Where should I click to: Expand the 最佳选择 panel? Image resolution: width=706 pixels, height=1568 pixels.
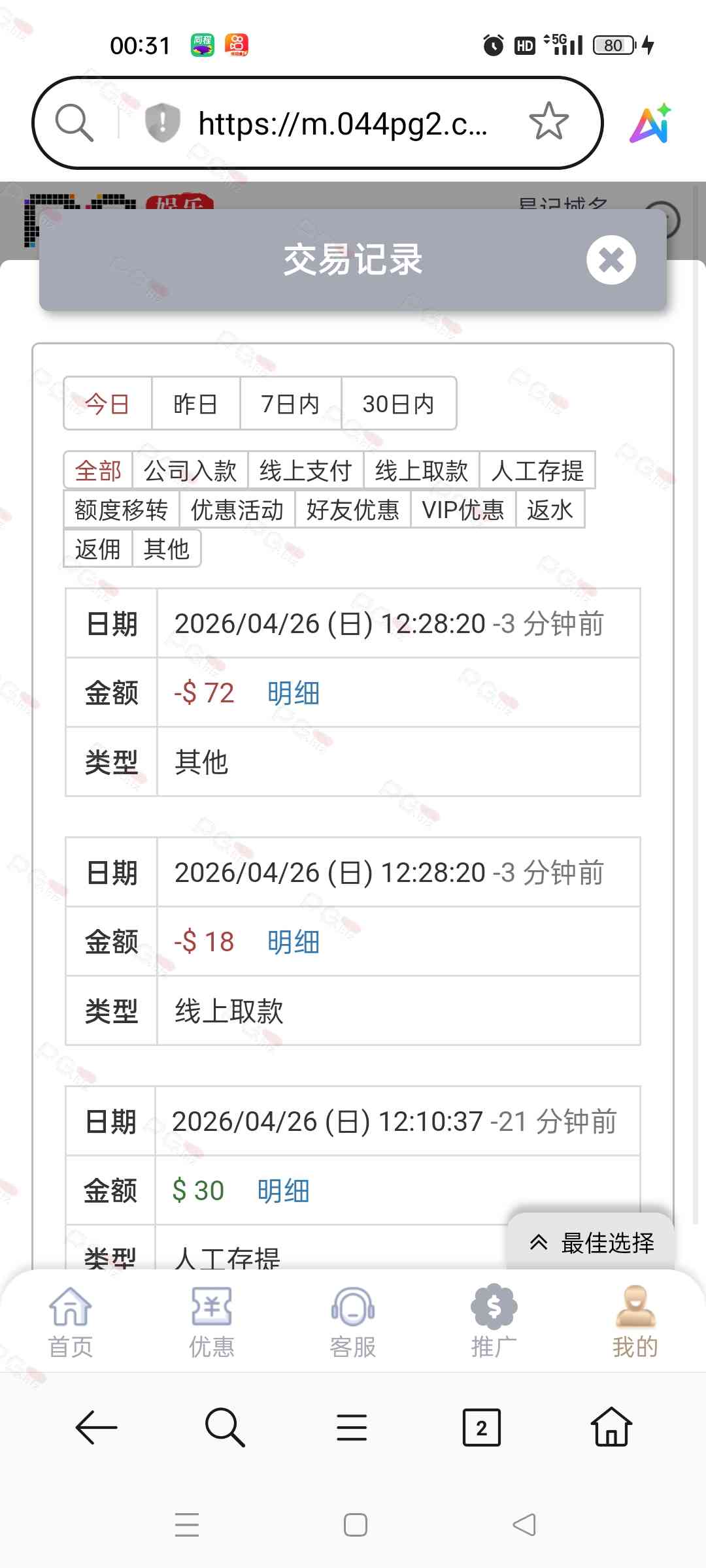click(591, 1243)
